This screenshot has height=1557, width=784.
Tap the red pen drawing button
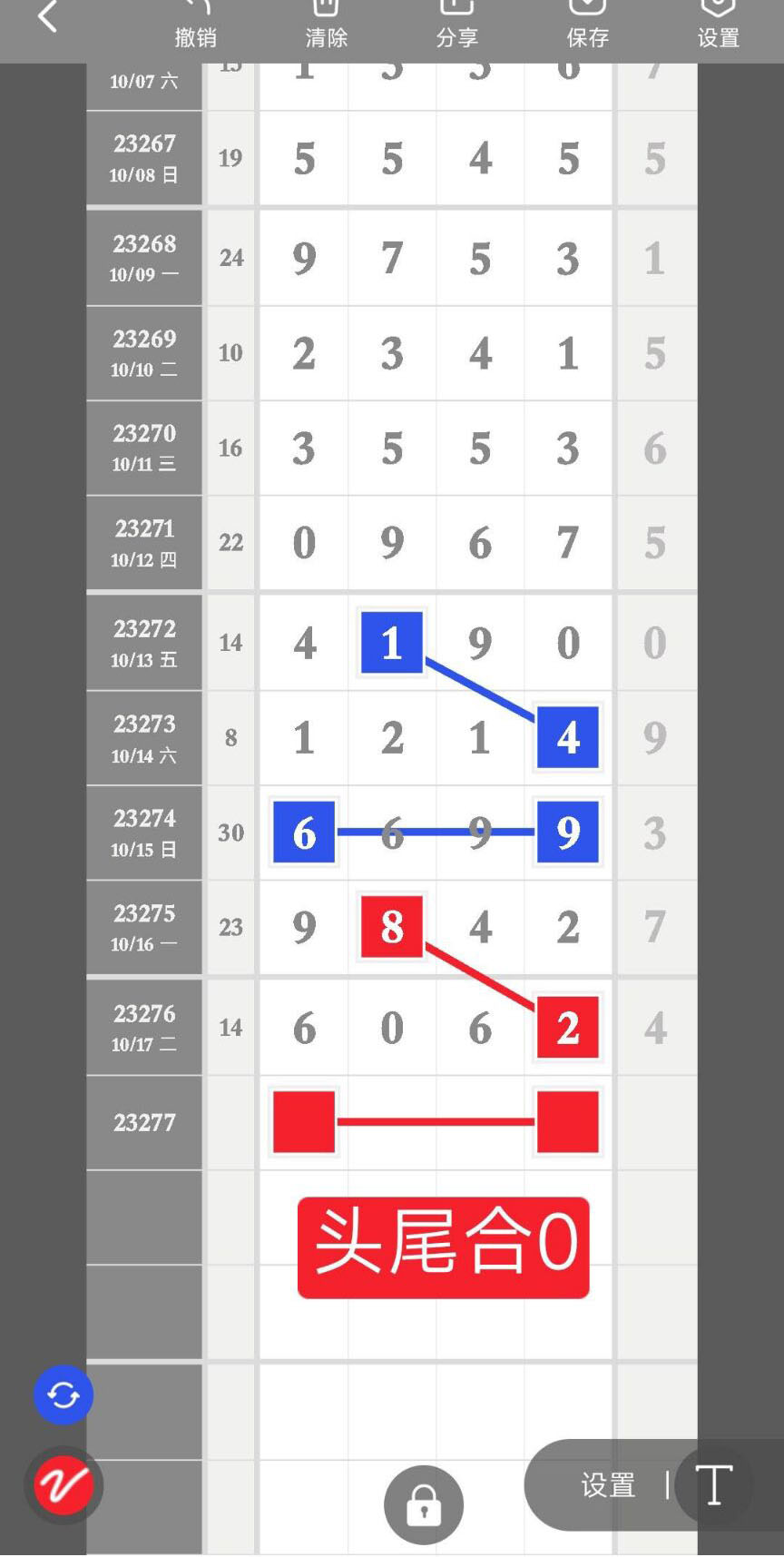click(x=64, y=1485)
